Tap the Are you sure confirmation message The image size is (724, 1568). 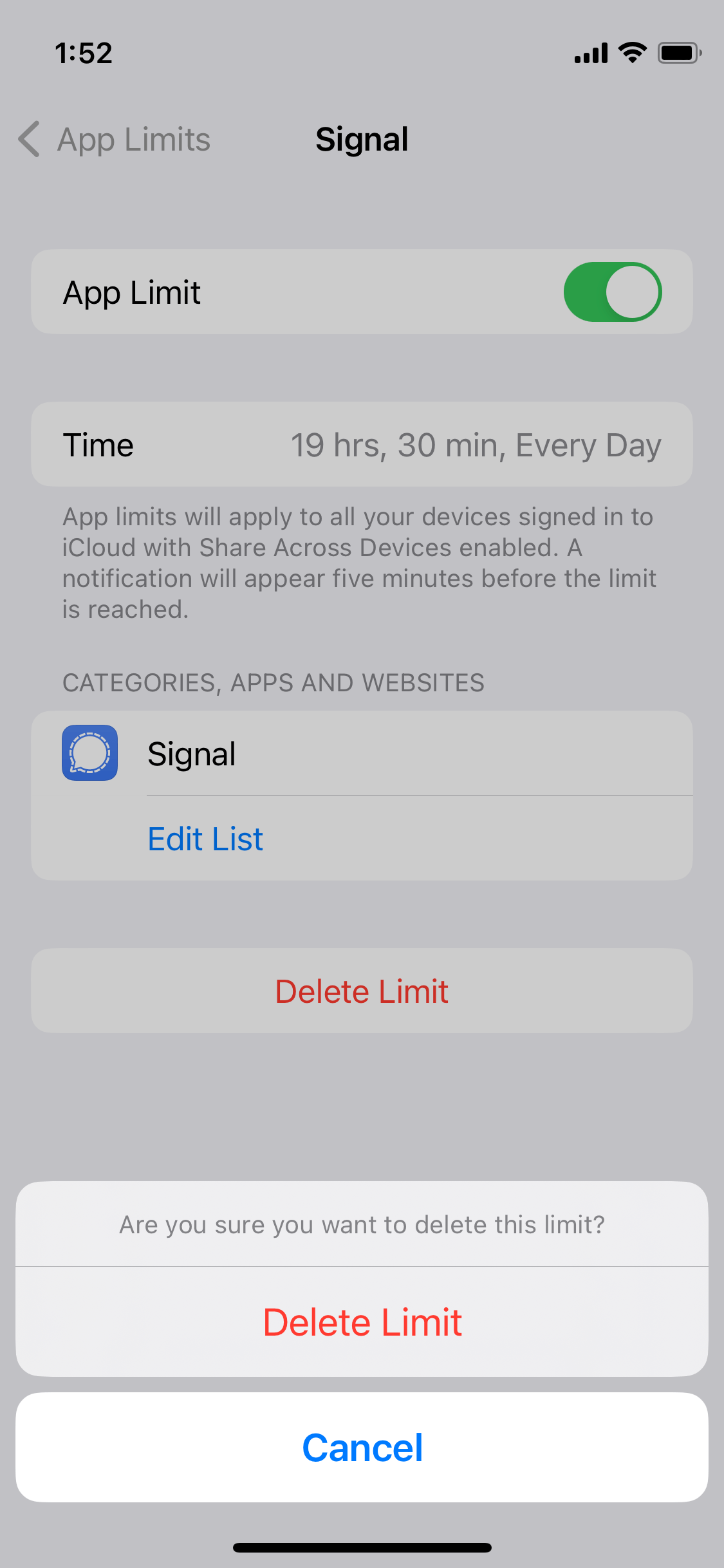click(x=362, y=1224)
